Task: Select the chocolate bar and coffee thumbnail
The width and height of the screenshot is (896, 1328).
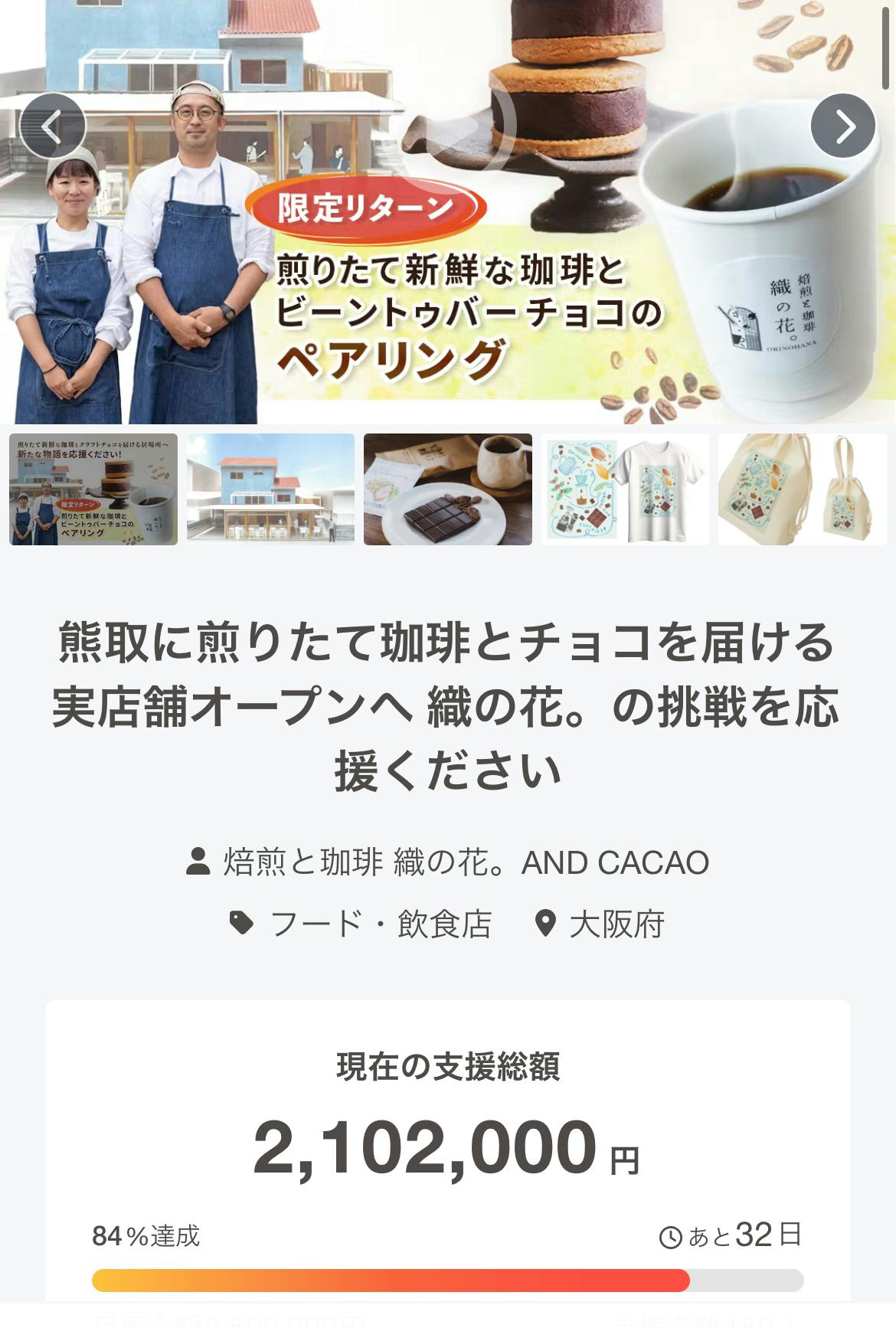Action: [x=448, y=489]
